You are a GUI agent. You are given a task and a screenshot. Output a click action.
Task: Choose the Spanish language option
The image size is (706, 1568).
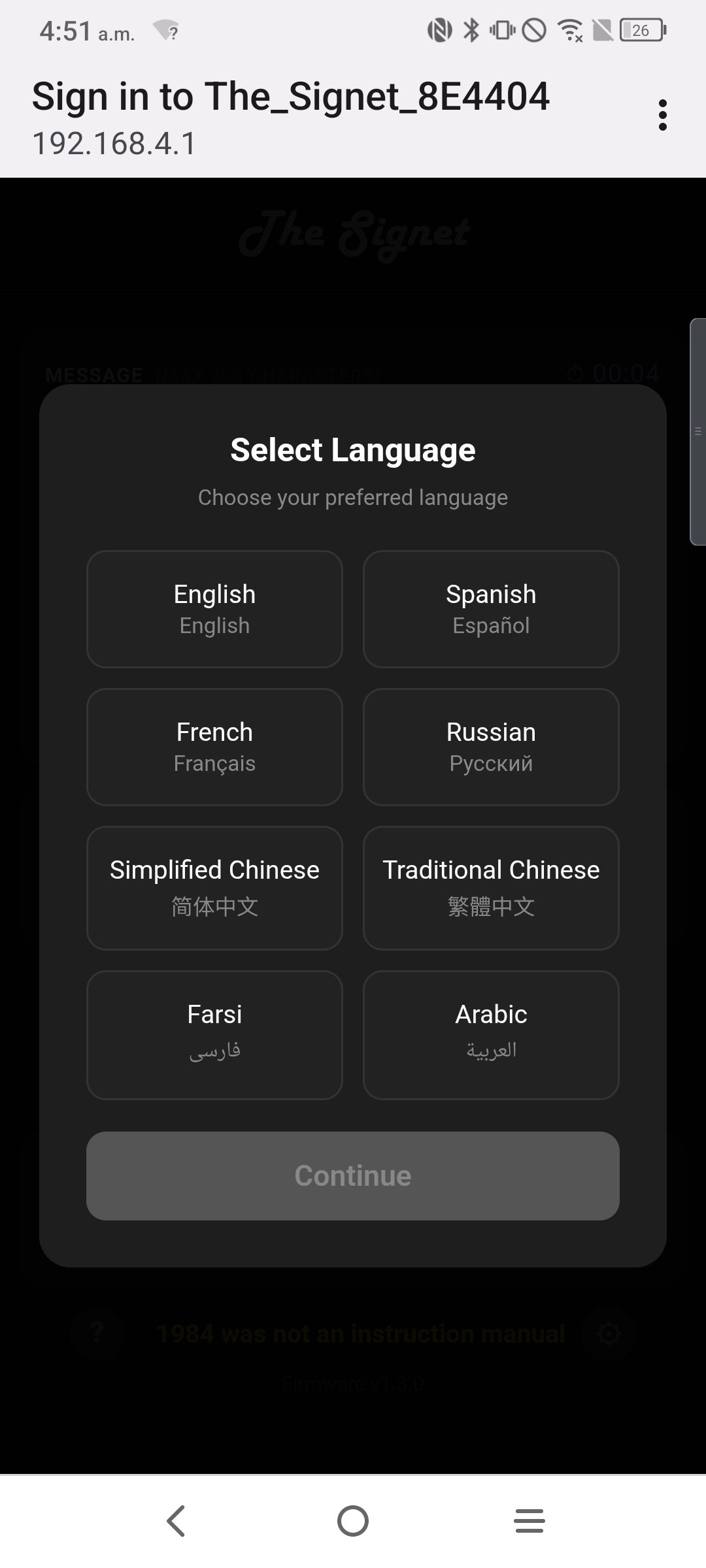tap(491, 609)
